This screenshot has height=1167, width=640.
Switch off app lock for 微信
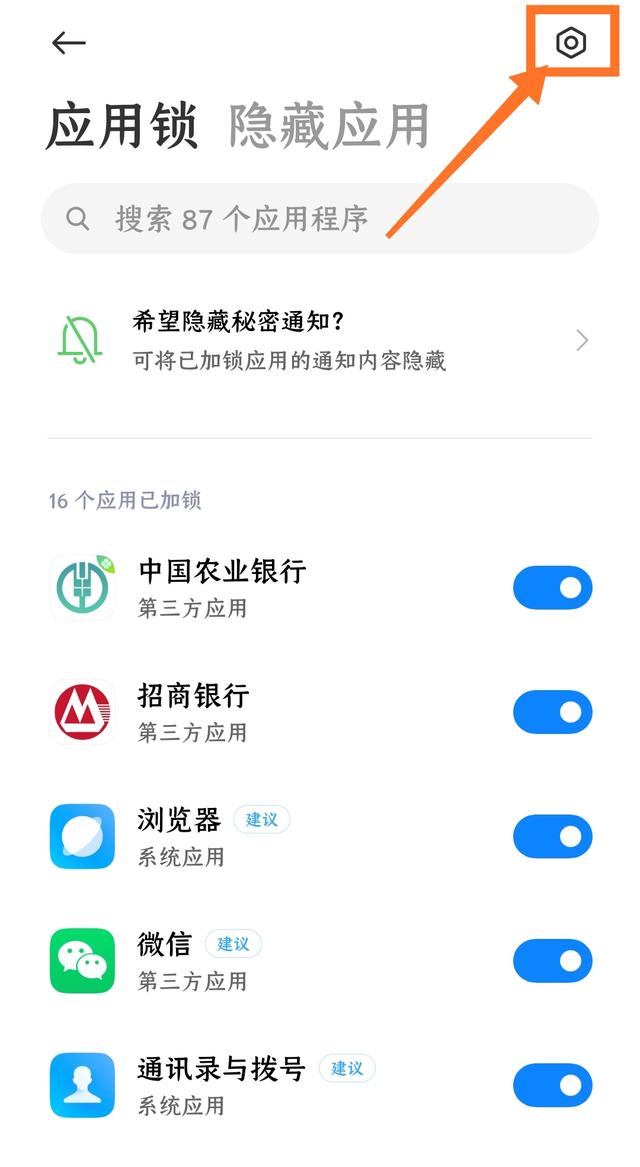pyautogui.click(x=552, y=961)
